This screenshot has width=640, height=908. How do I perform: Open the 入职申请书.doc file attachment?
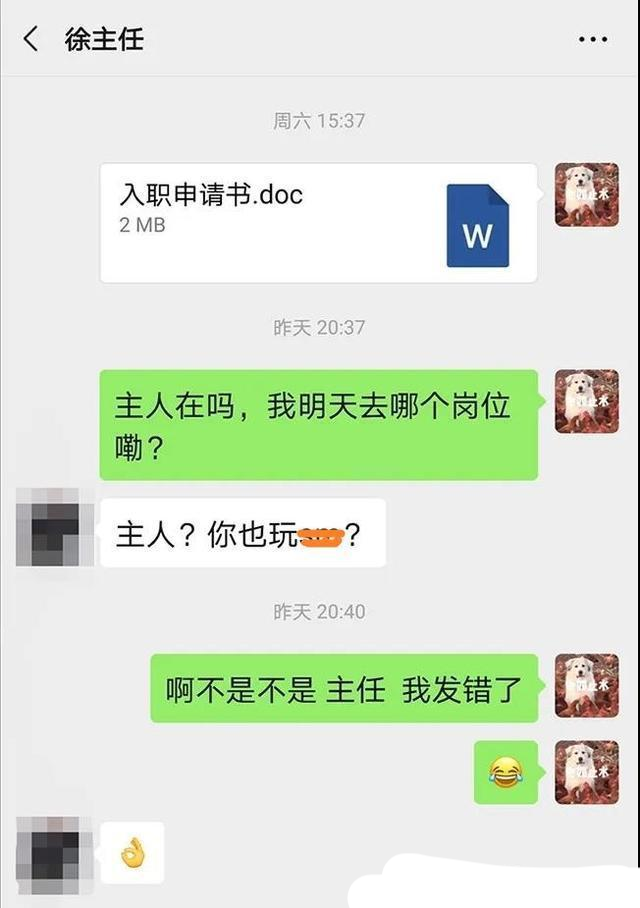pyautogui.click(x=318, y=223)
